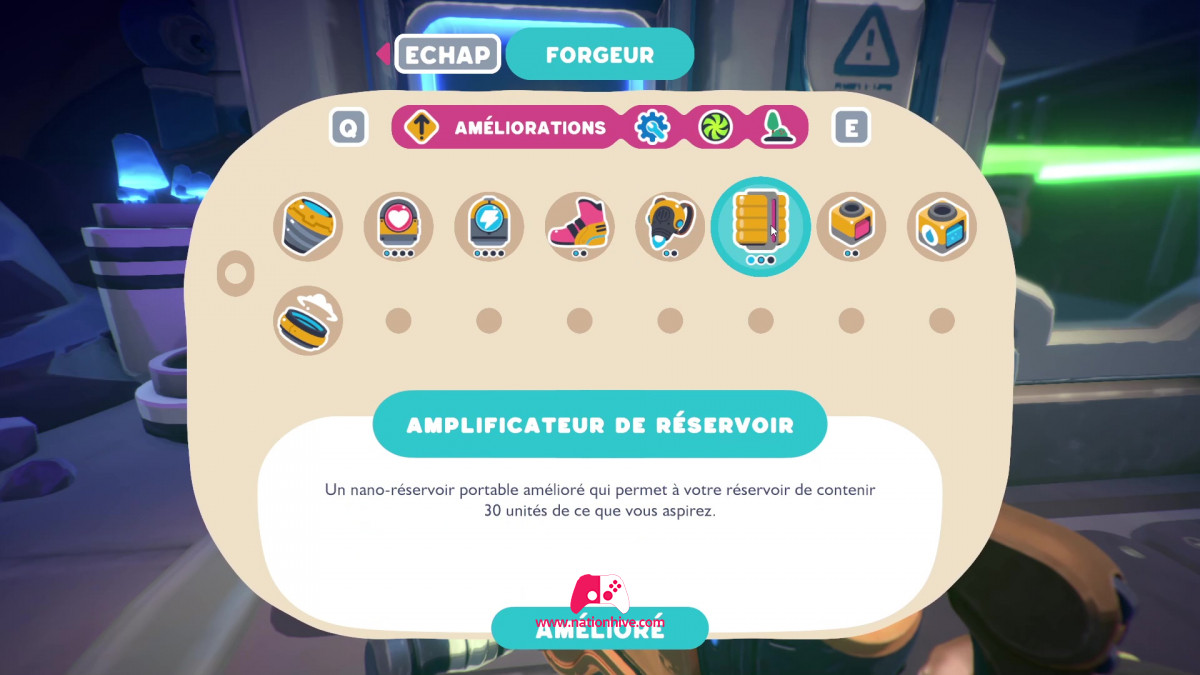Screen dimensions: 1200x675
Task: Go to next tab with E
Action: [x=851, y=127]
